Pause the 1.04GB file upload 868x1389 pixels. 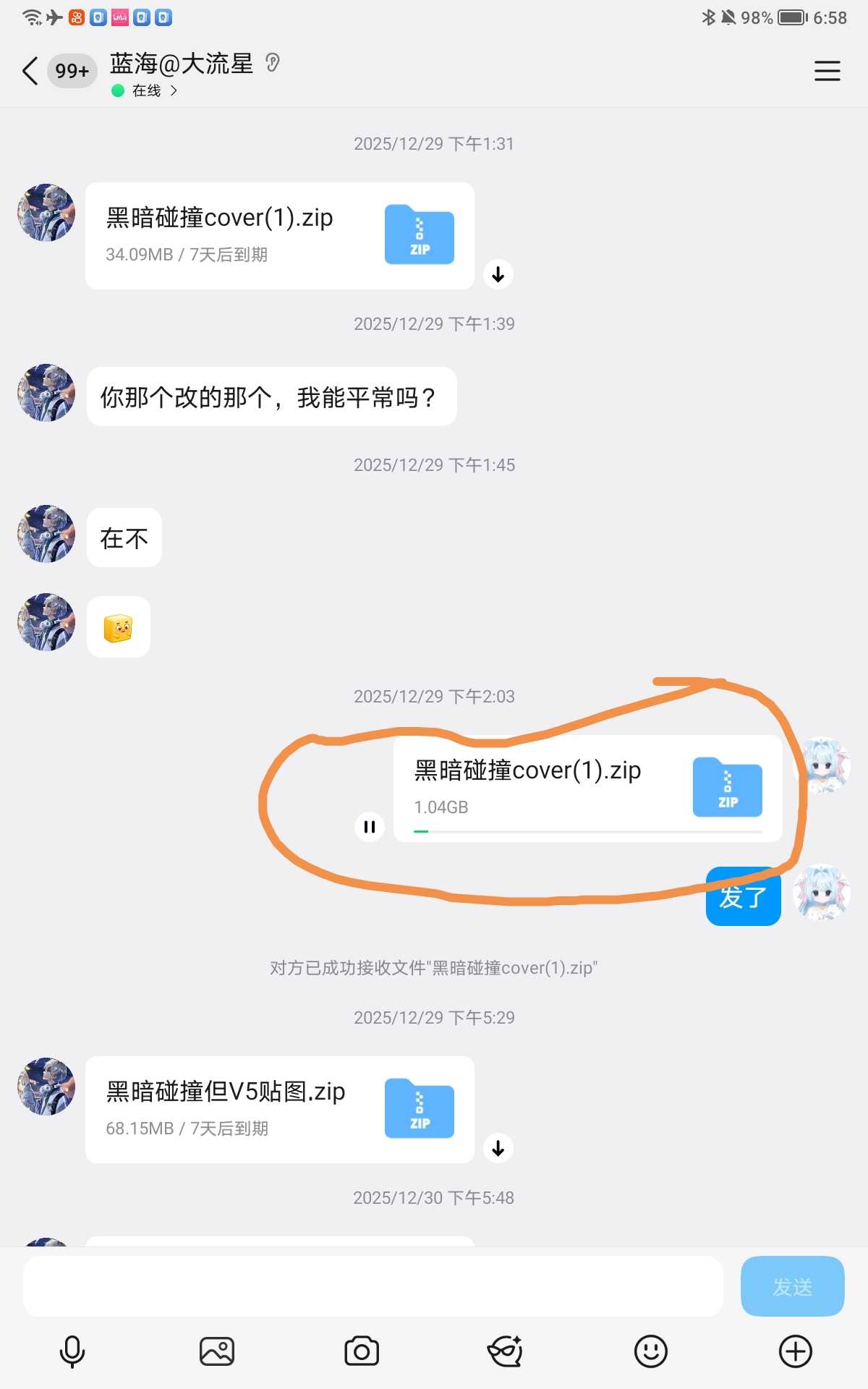(370, 826)
